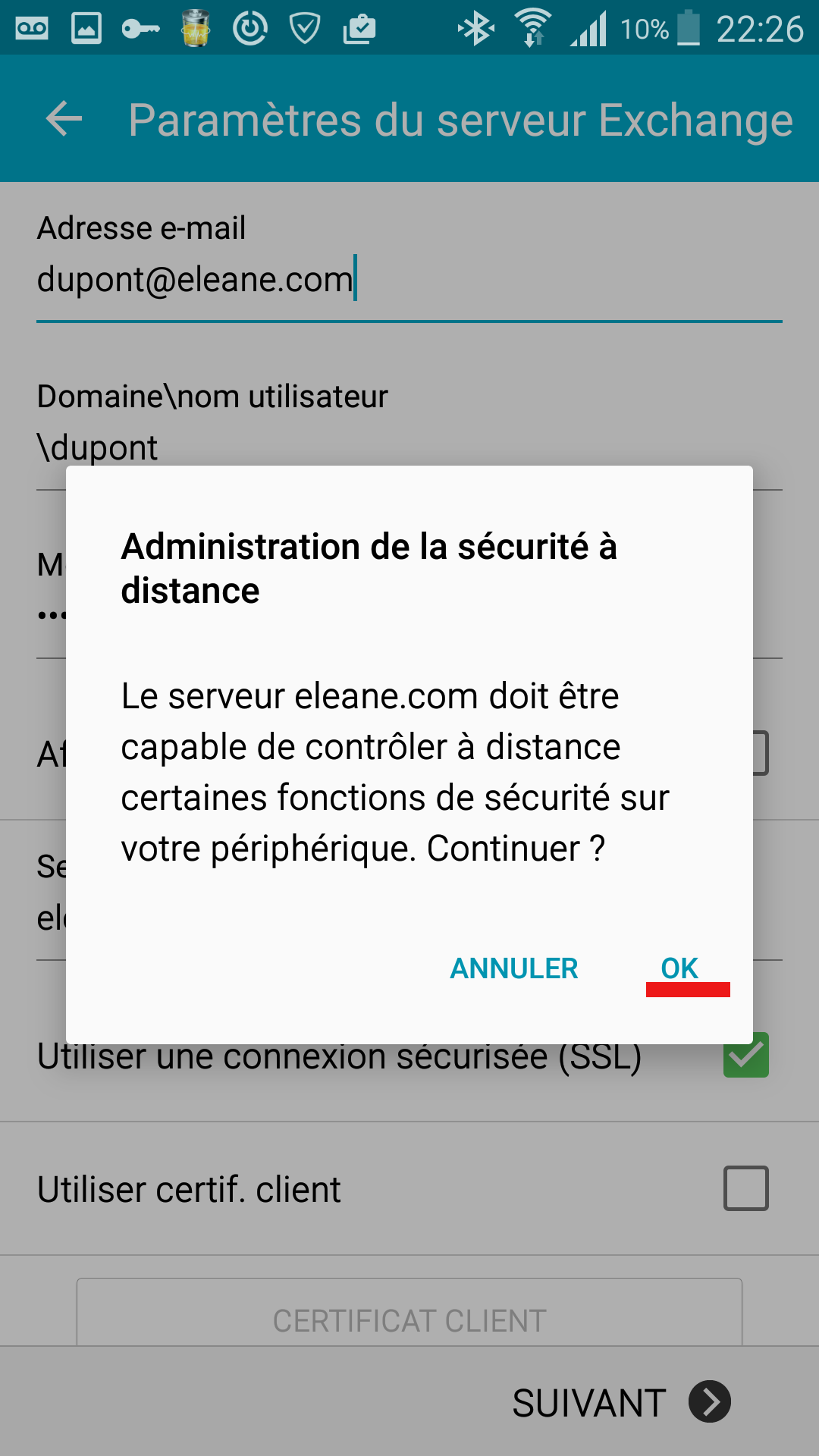Viewport: 819px width, 1456px height.
Task: Confirm the remote security dialog with OK
Action: [x=679, y=968]
